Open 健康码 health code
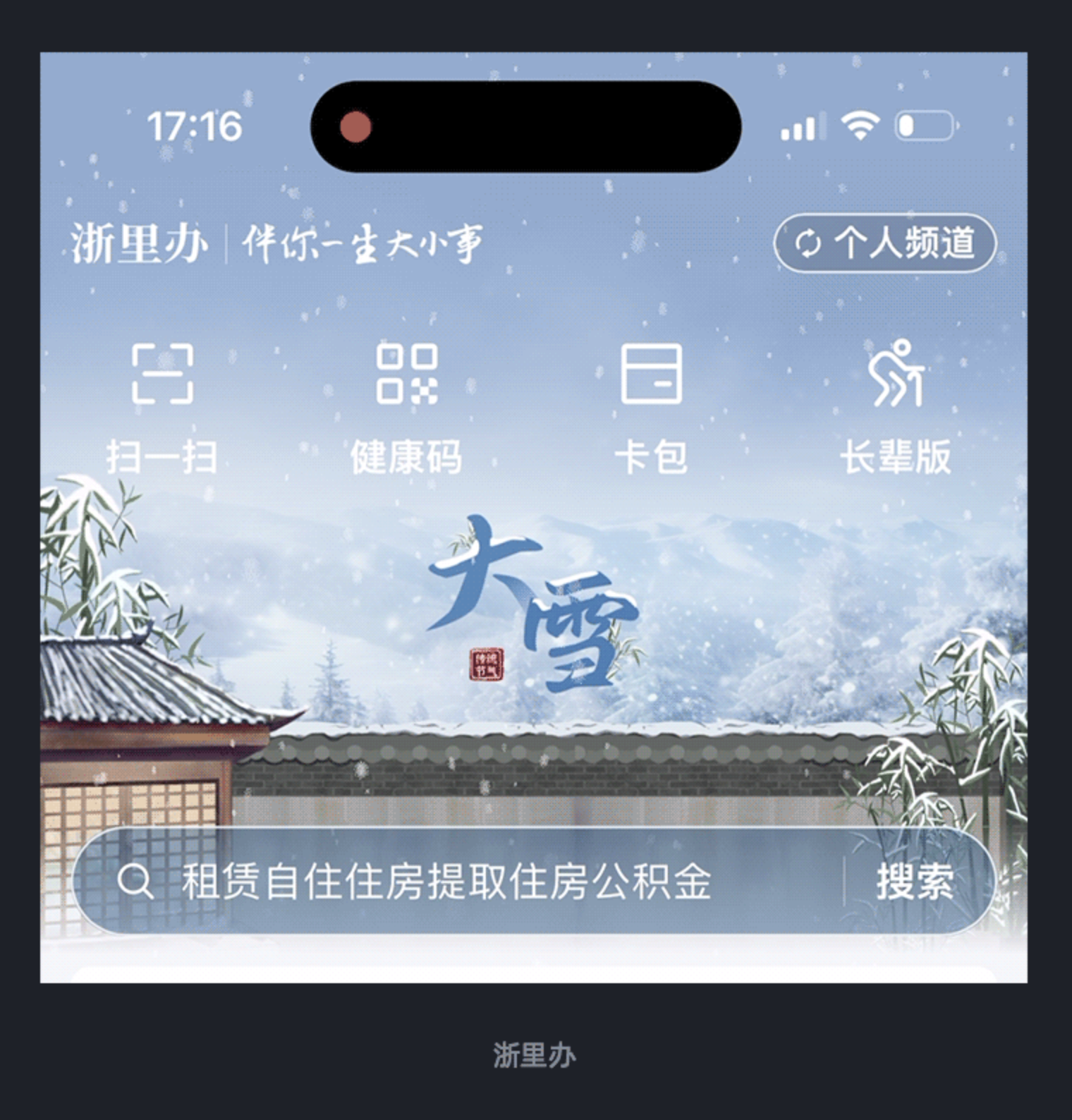Image resolution: width=1072 pixels, height=1120 pixels. pyautogui.click(x=407, y=406)
